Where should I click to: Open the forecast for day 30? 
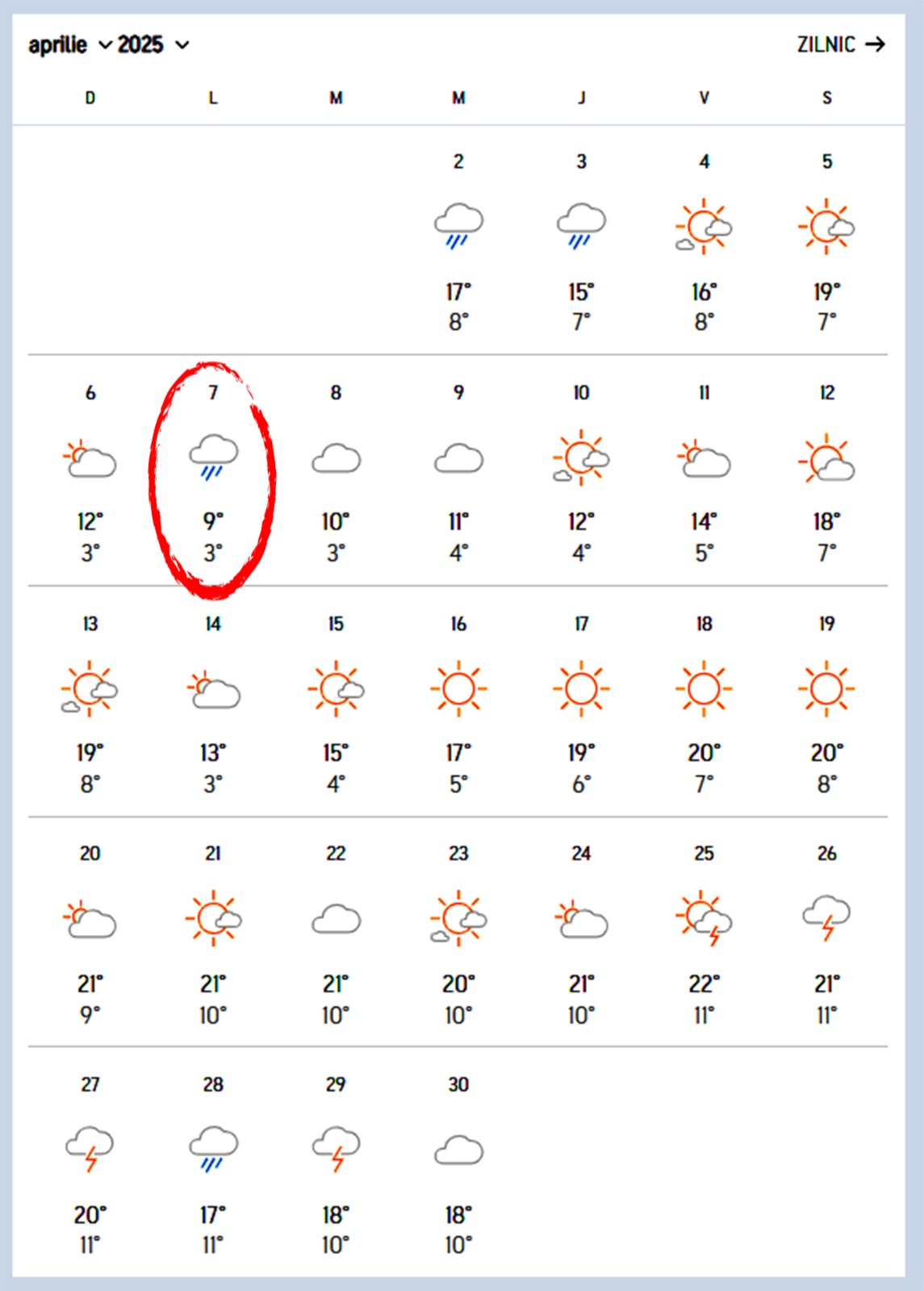point(458,1163)
